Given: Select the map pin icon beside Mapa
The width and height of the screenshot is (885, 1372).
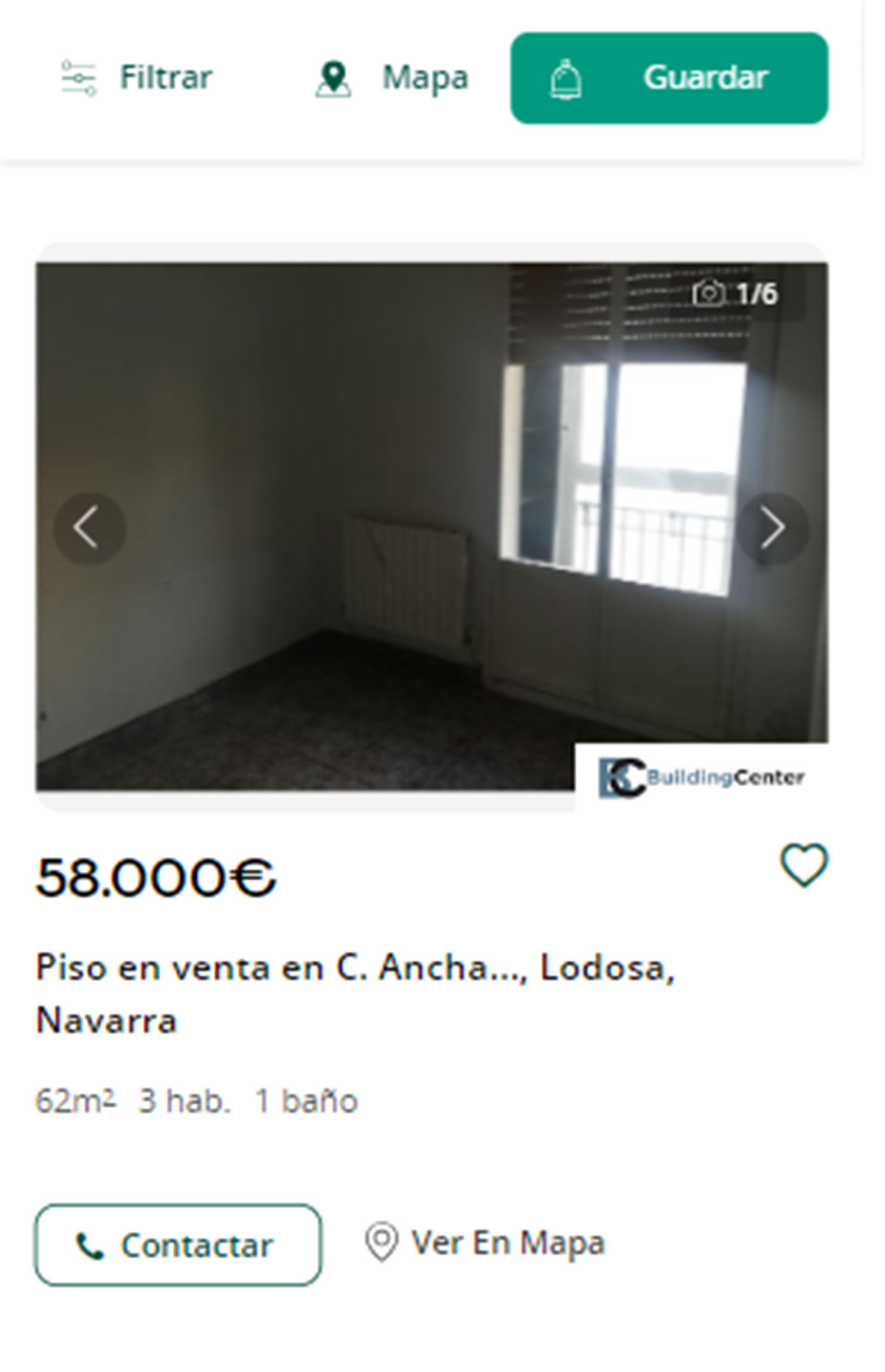Looking at the screenshot, I should pos(335,77).
